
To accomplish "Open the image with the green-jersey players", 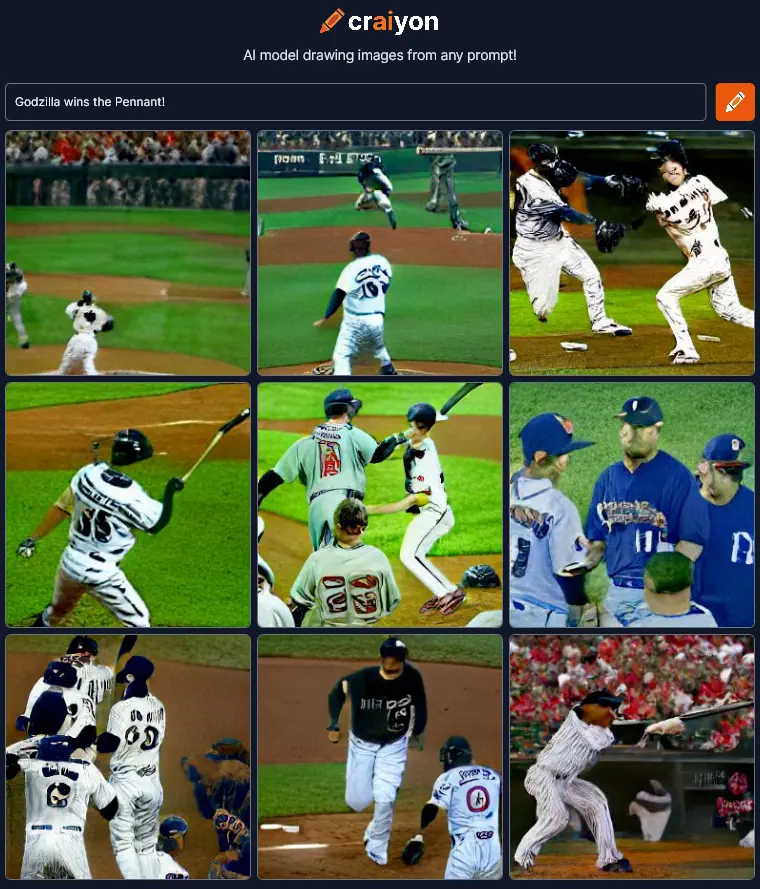I will click(x=380, y=505).
